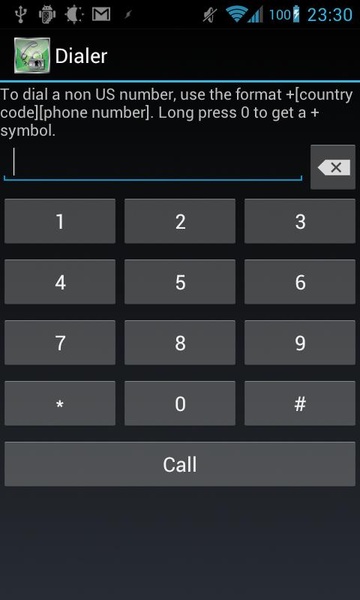360x600 pixels.
Task: Enter digit 2 on the keypad
Action: [x=180, y=221]
